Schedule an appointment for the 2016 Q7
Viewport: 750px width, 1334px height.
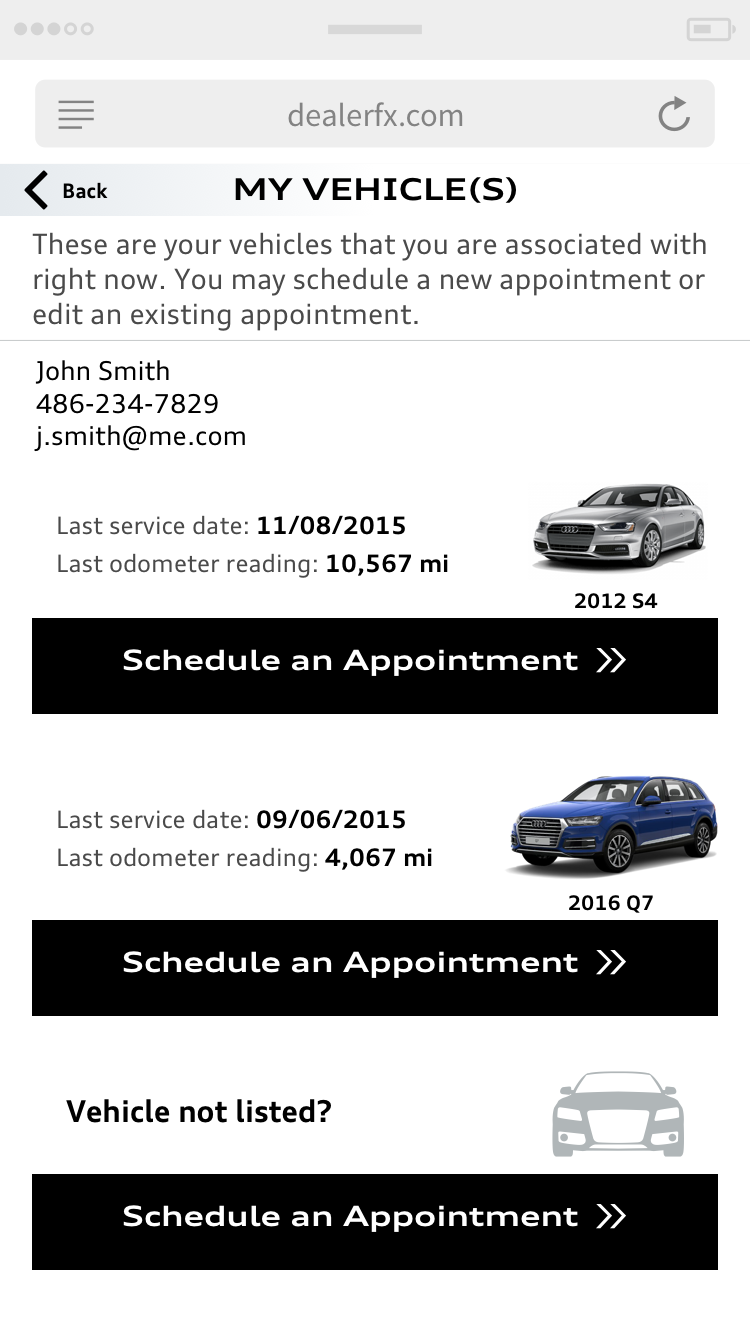(375, 968)
